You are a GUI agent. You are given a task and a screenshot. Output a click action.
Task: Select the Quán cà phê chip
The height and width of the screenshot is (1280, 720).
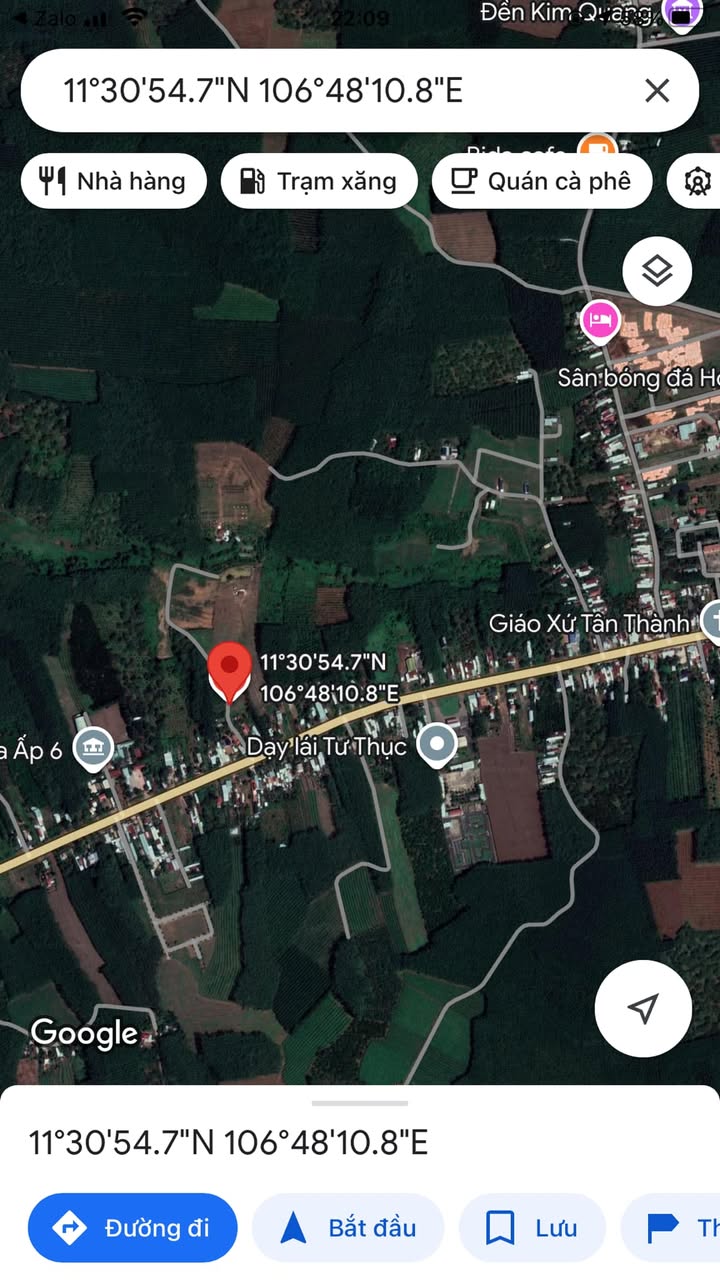[x=542, y=181]
